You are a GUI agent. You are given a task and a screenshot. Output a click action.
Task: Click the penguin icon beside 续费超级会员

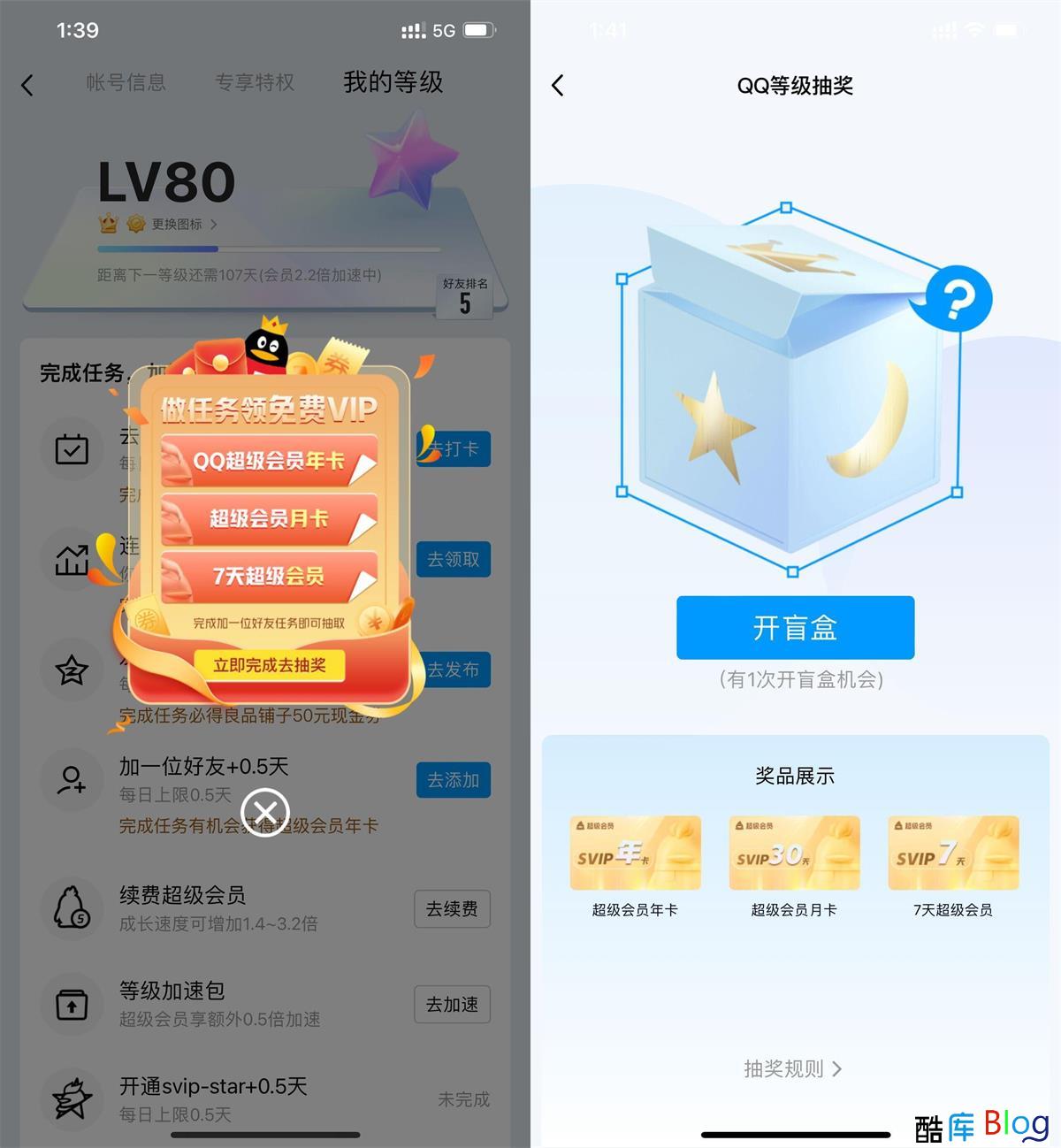tap(72, 908)
